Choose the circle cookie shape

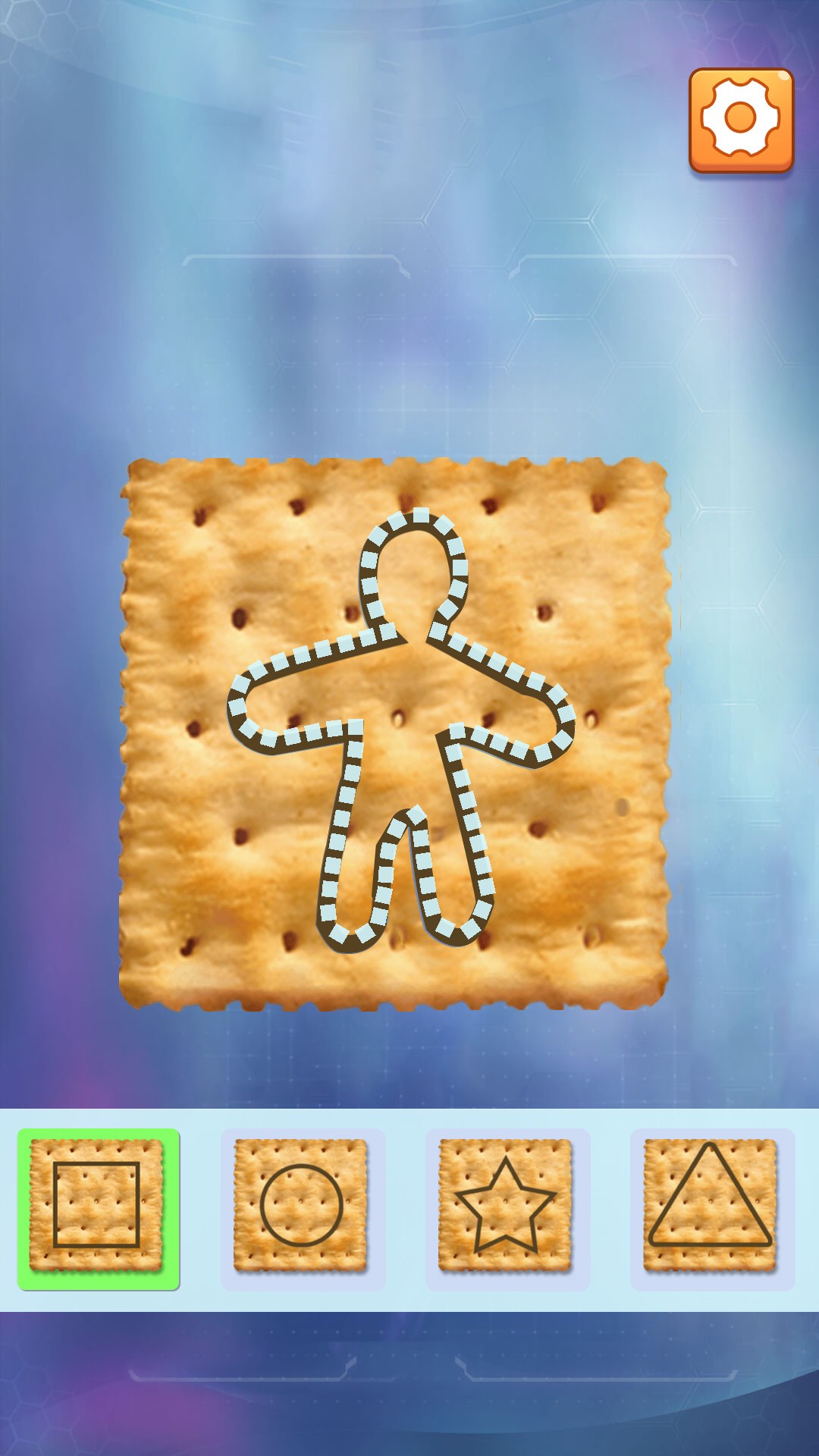[303, 1209]
